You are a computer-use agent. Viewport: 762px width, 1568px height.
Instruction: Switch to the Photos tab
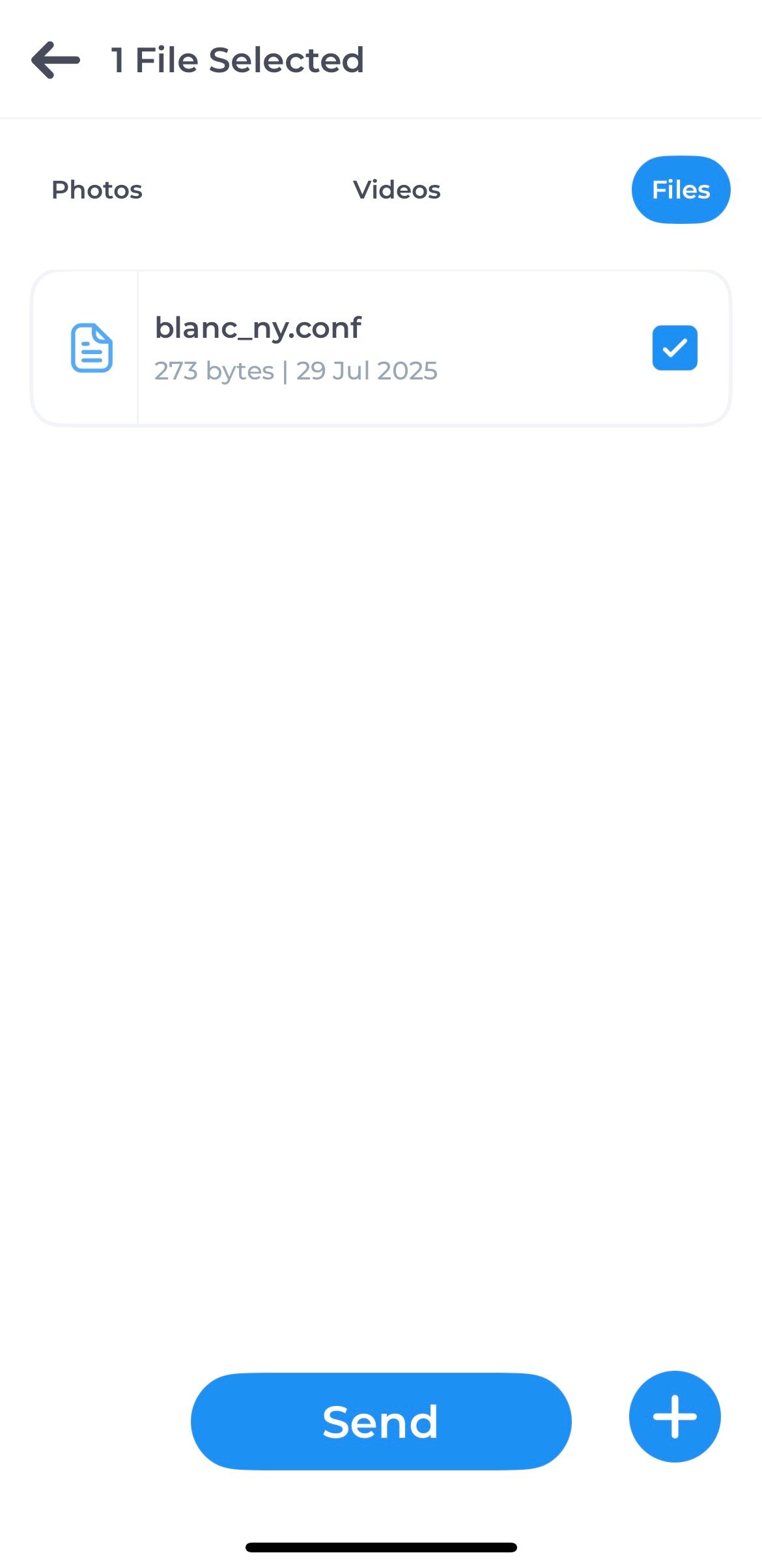[x=97, y=190]
